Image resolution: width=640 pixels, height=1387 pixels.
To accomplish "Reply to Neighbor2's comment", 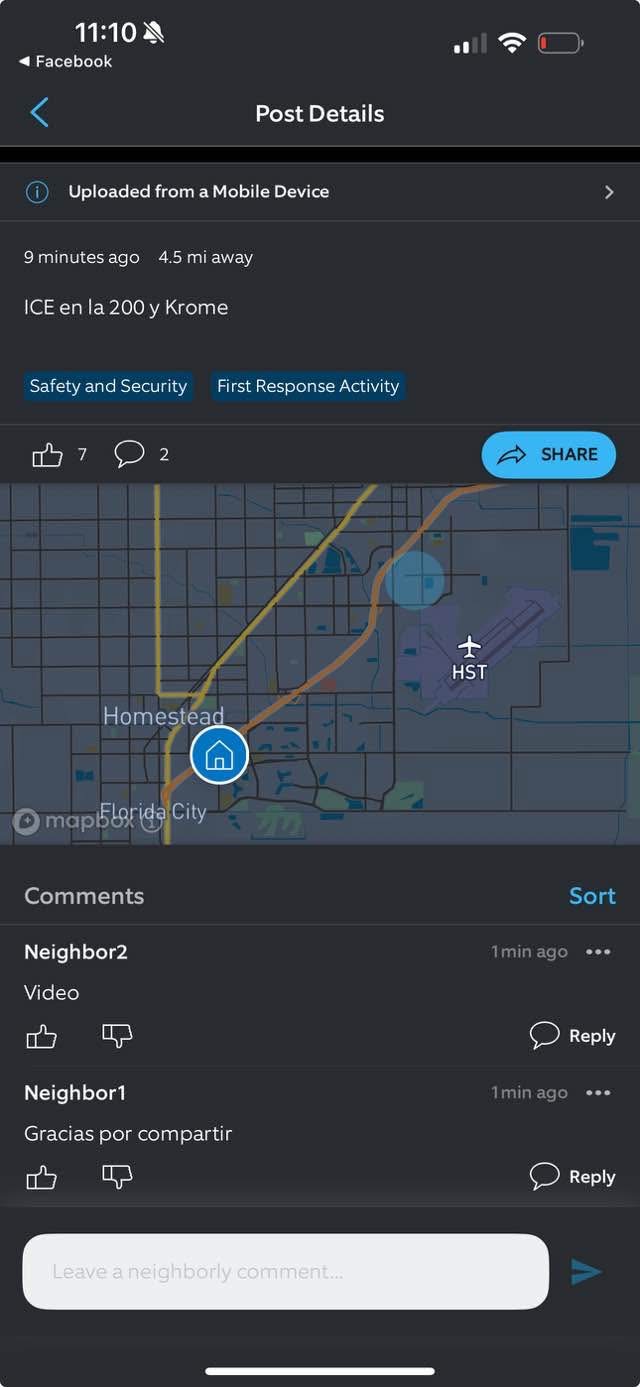I will click(572, 1036).
